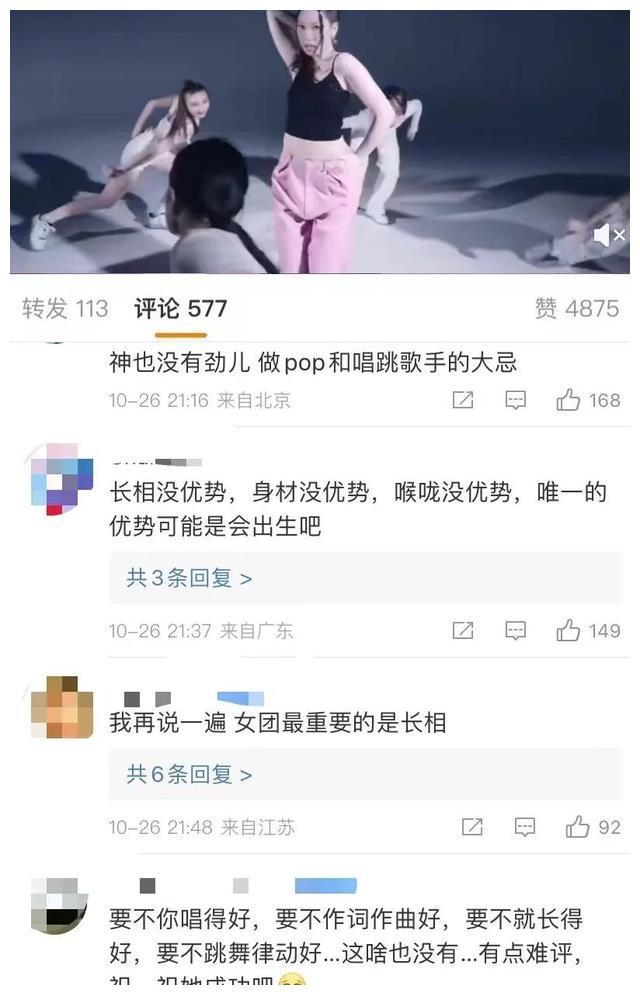The height and width of the screenshot is (995, 640).
Task: Unmute the video with the speaker icon
Action: coord(608,236)
